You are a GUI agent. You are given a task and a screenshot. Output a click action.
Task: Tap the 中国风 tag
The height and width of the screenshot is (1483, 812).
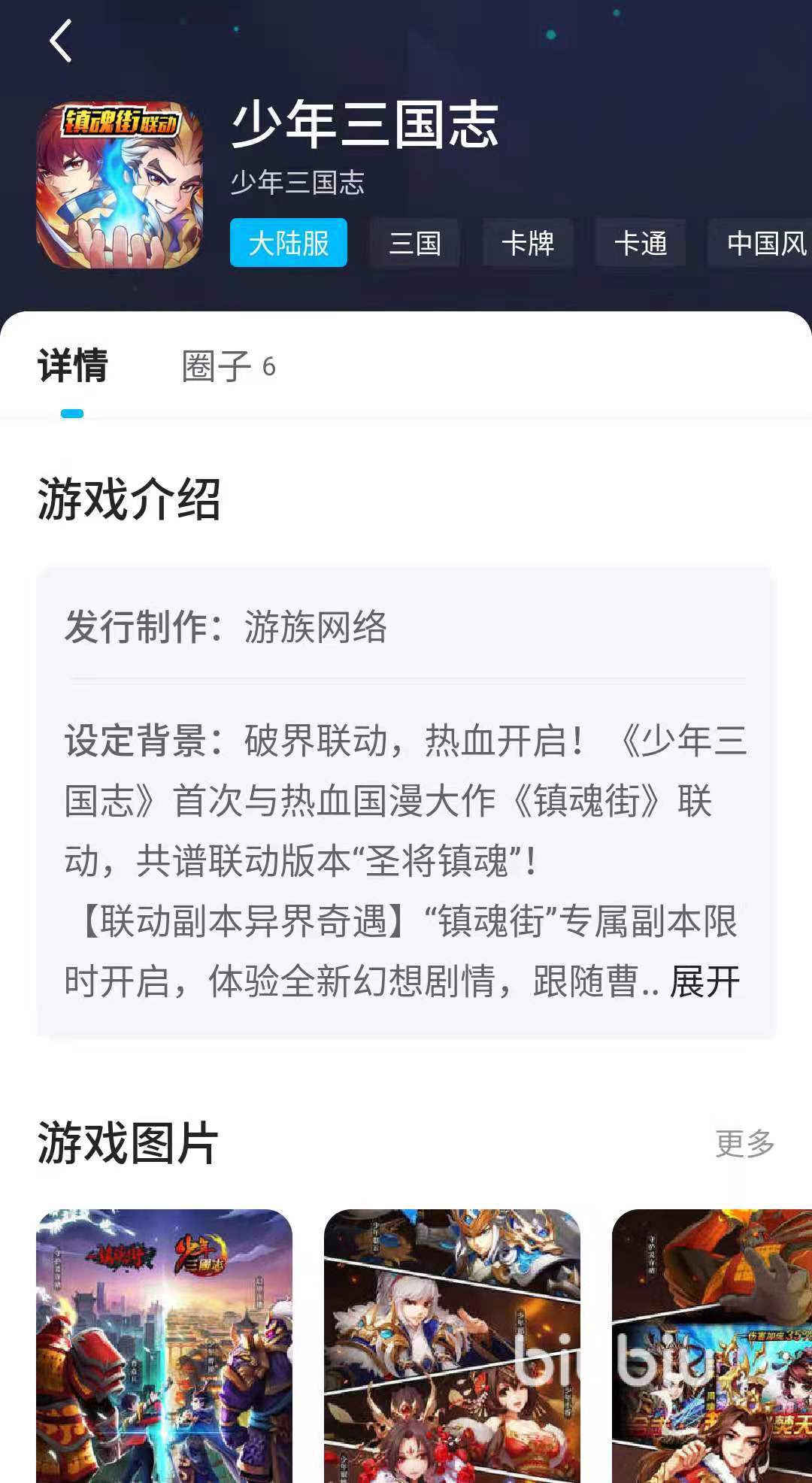pos(763,243)
